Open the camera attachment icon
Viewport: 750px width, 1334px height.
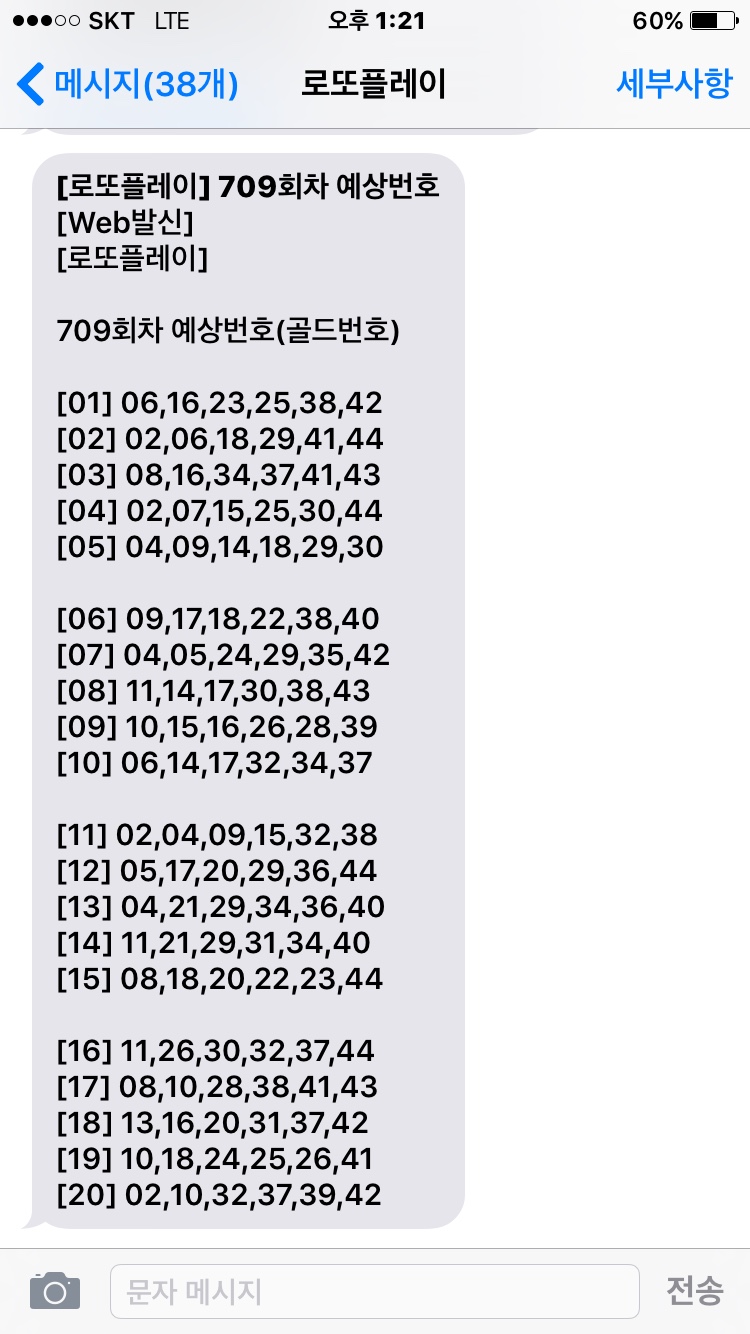[54, 1291]
